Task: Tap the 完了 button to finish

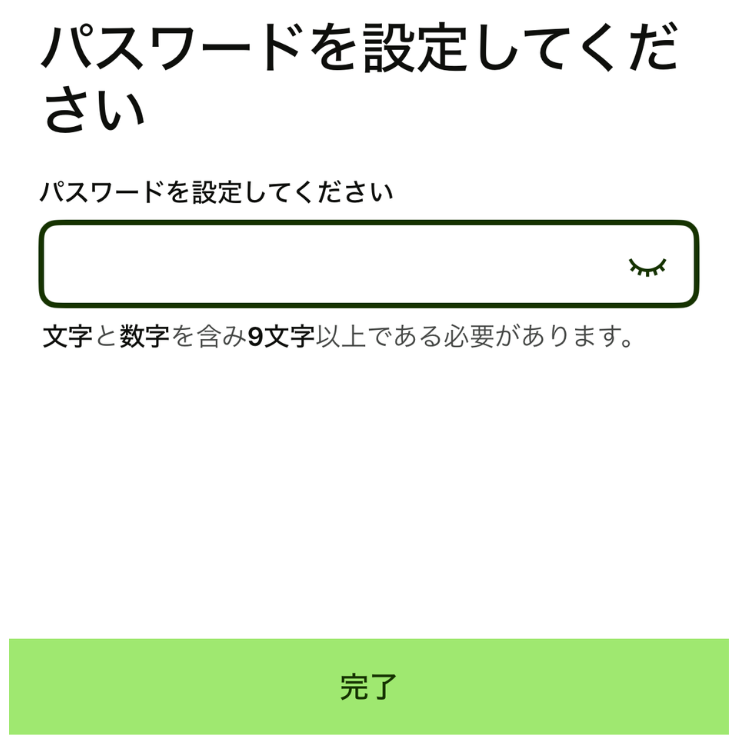Action: tap(369, 687)
